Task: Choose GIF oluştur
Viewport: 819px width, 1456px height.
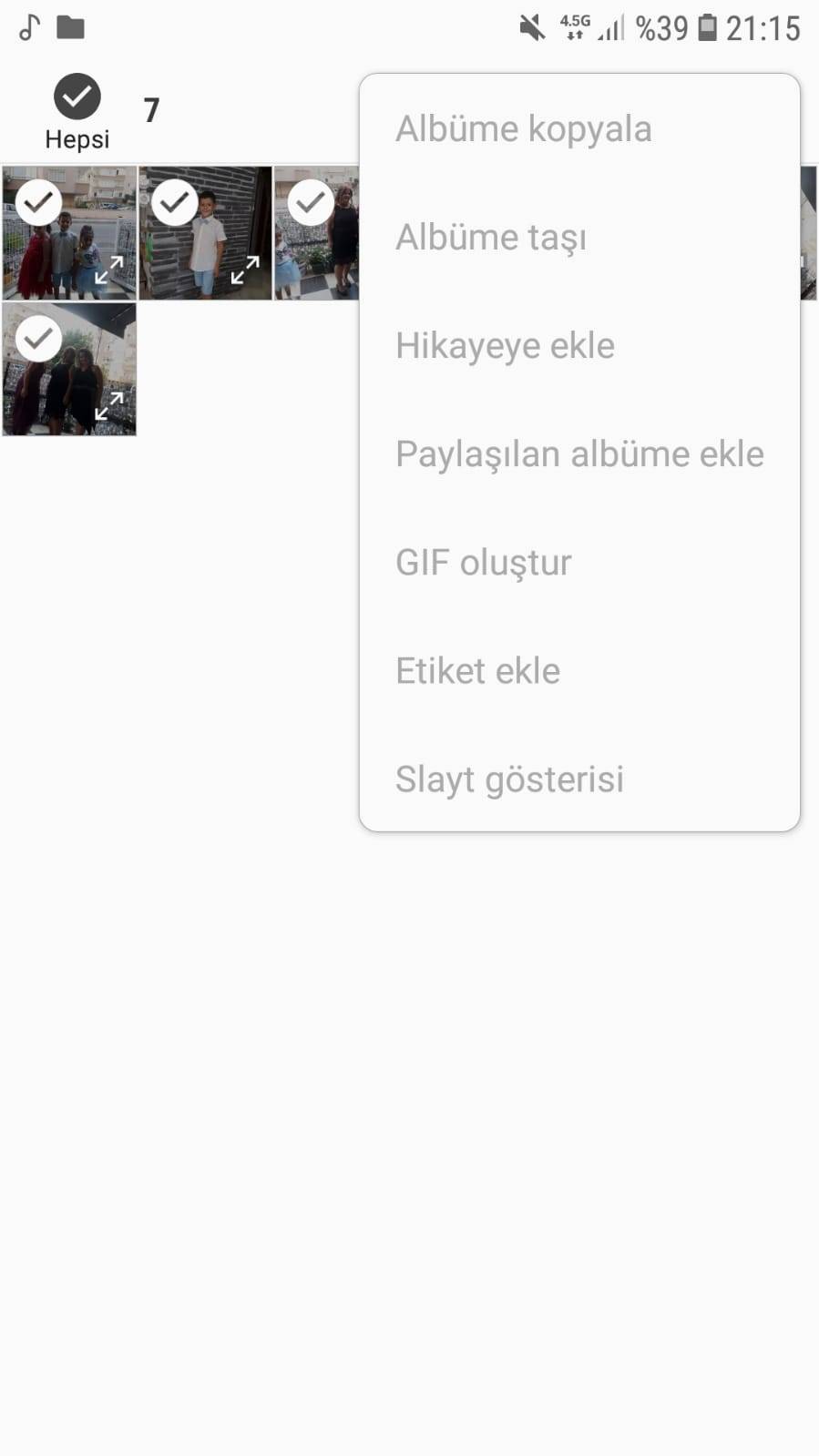Action: (483, 563)
